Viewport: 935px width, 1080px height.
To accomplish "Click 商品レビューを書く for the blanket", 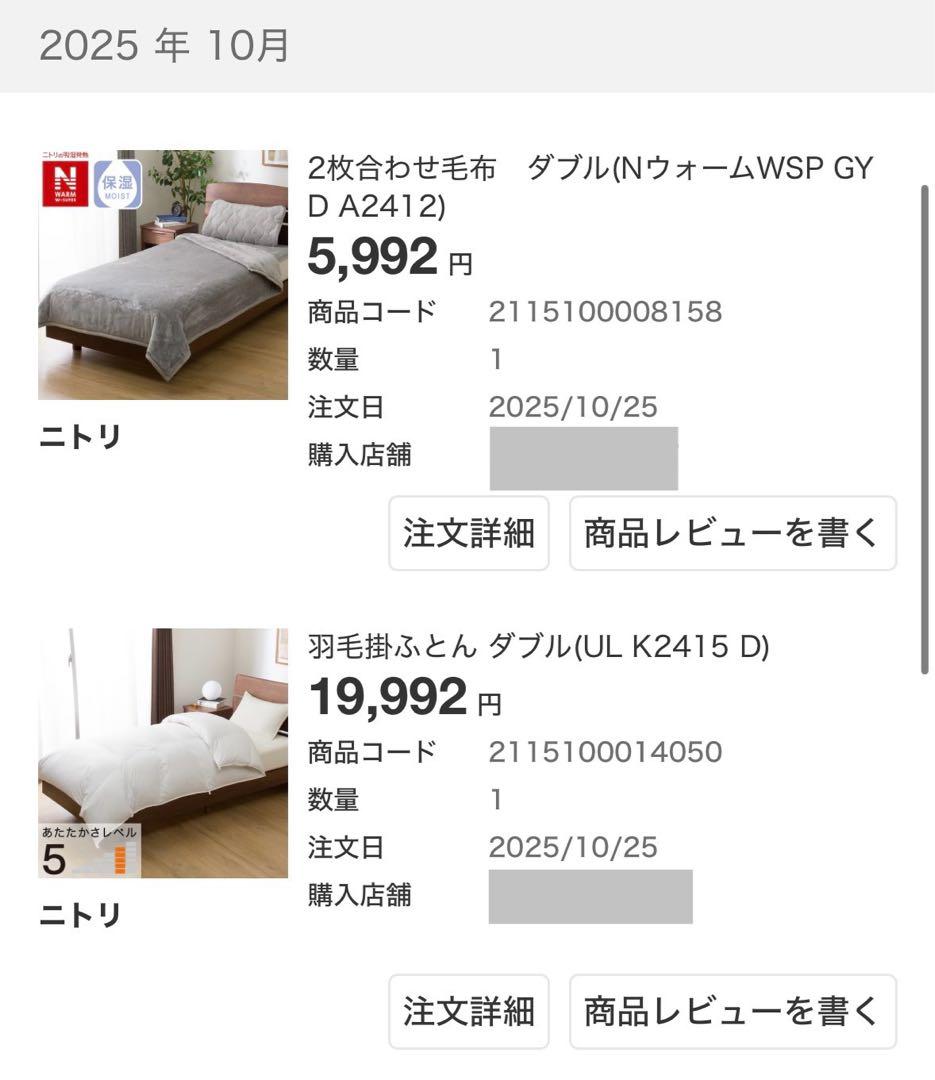I will click(732, 533).
